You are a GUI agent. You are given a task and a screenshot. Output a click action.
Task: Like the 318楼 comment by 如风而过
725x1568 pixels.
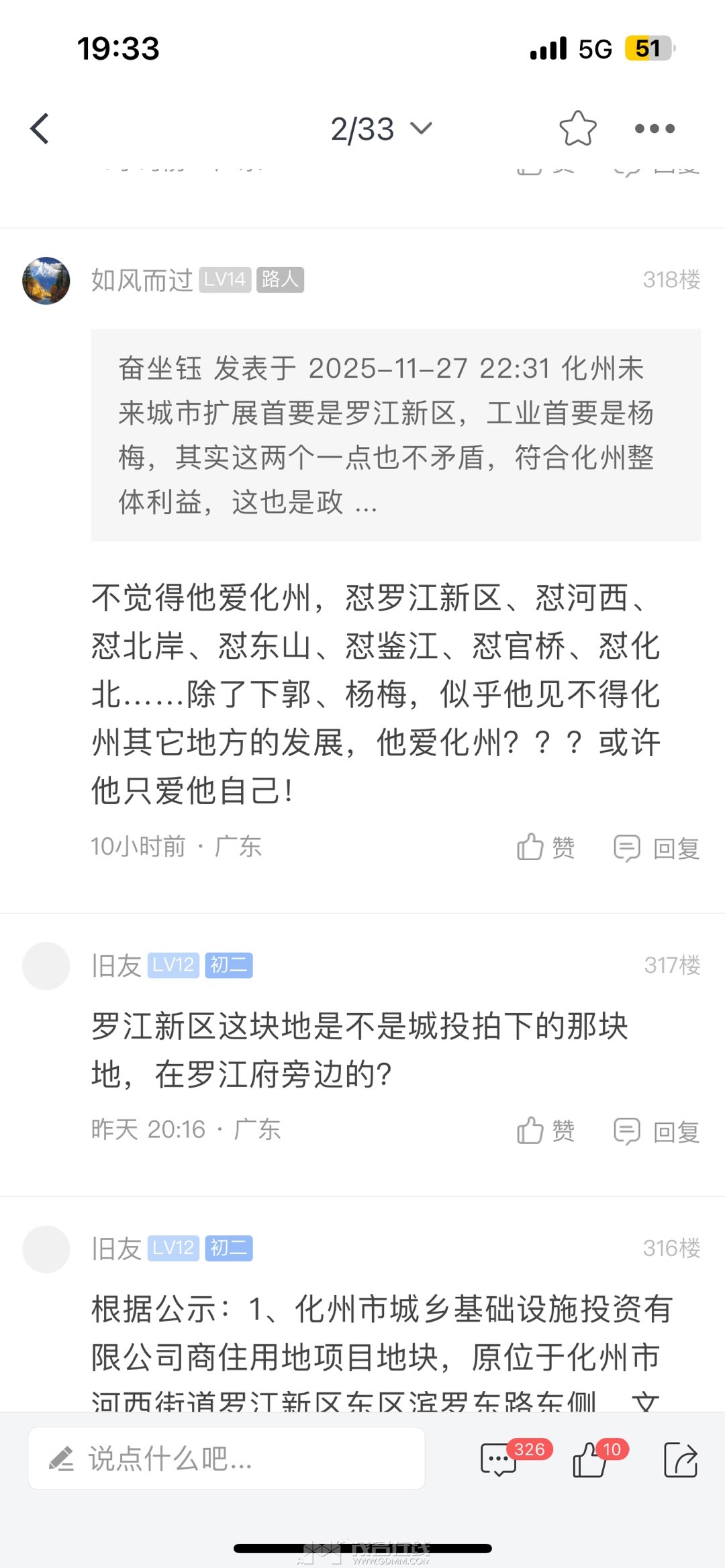tap(545, 847)
